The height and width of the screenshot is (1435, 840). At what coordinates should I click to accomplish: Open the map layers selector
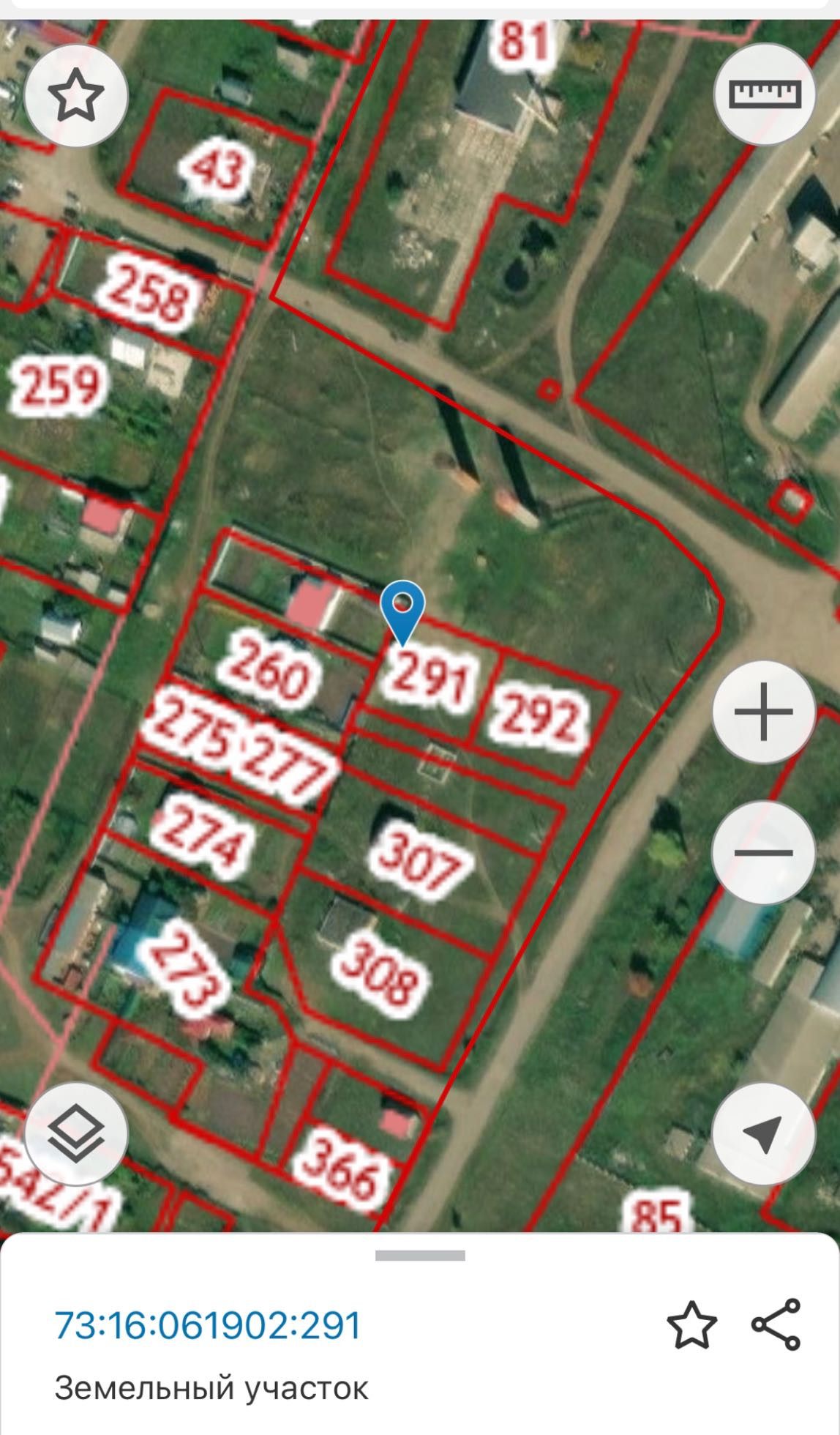tap(76, 1134)
